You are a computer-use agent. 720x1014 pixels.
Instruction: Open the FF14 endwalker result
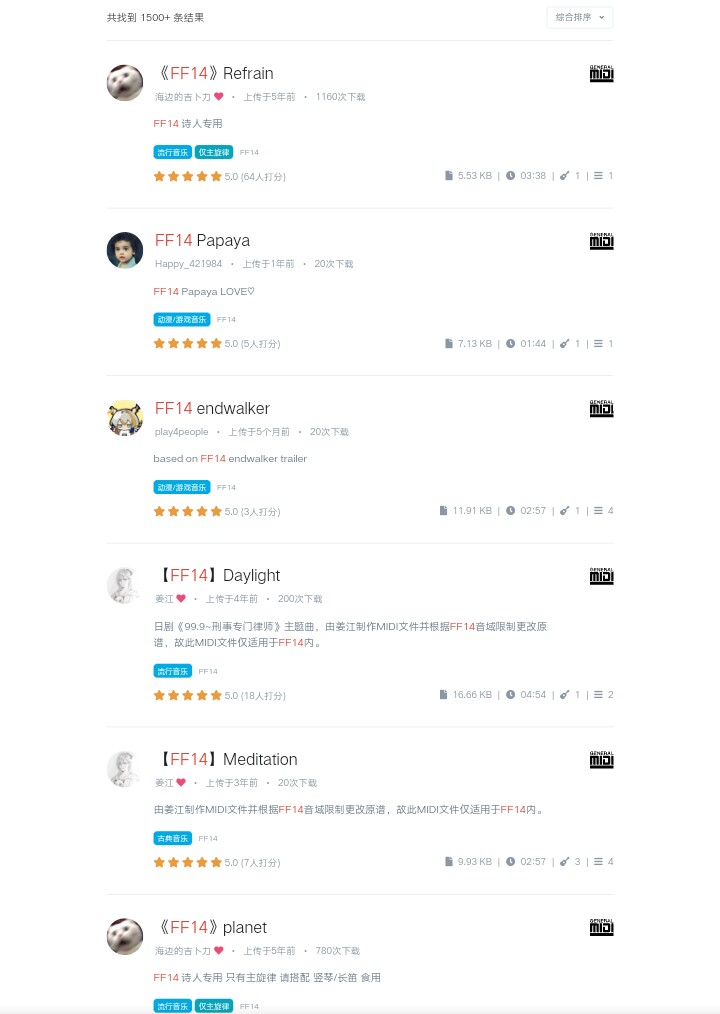click(x=212, y=408)
